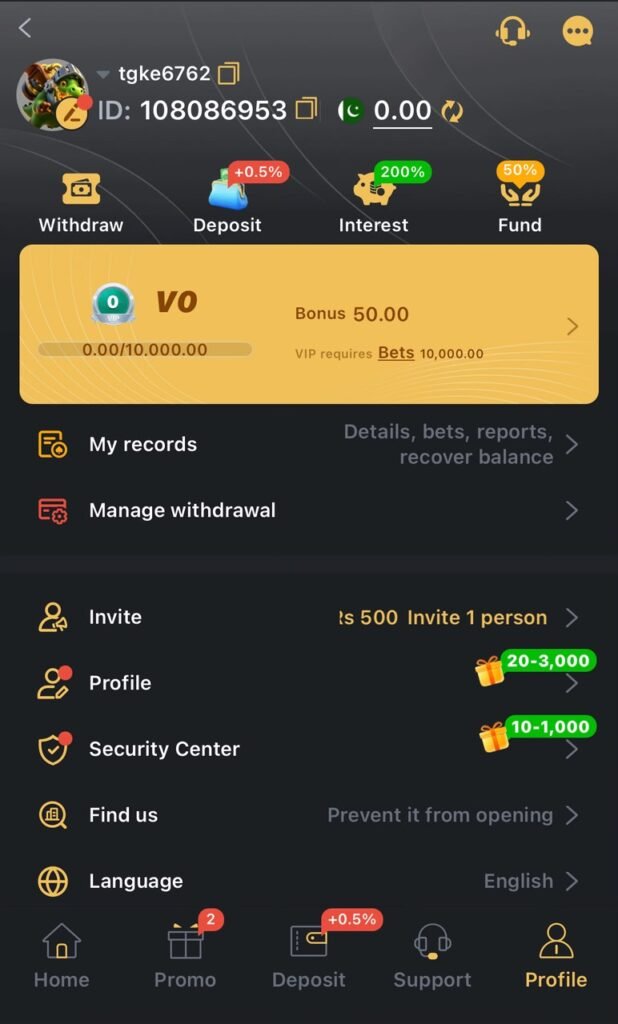
Task: Open the Invite row
Action: (x=309, y=617)
